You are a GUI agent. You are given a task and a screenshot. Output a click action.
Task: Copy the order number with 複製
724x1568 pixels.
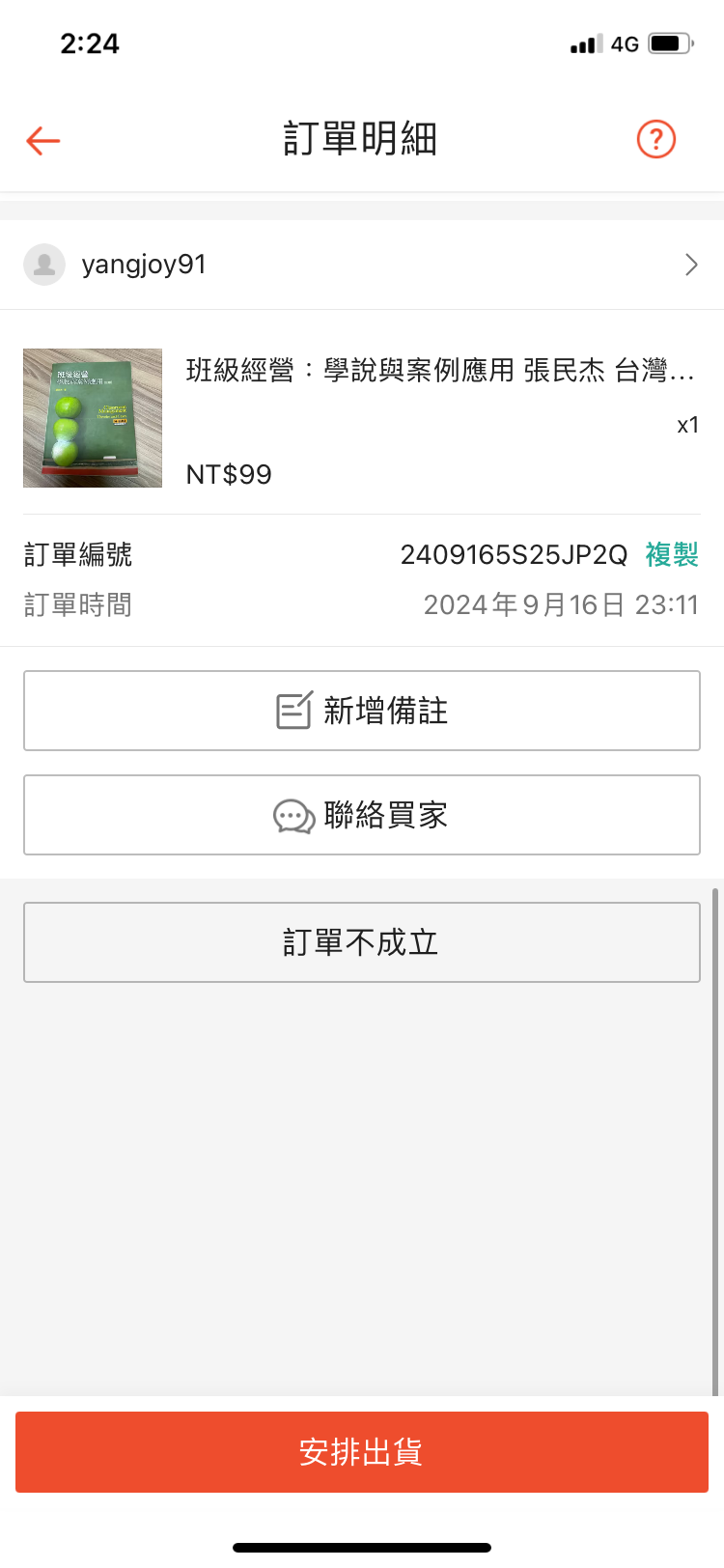[672, 555]
